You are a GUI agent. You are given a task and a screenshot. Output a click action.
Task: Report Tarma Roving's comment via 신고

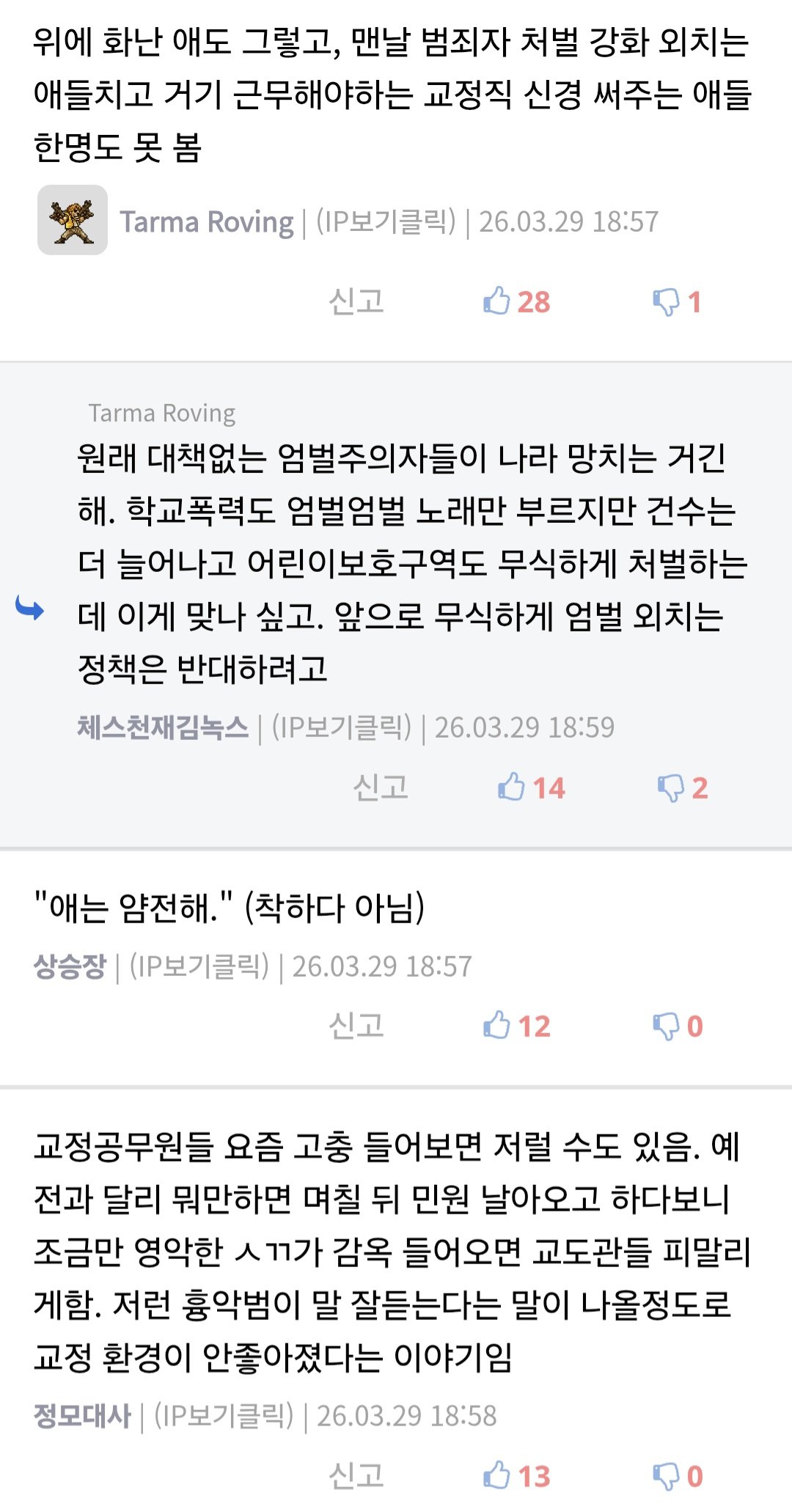(356, 301)
